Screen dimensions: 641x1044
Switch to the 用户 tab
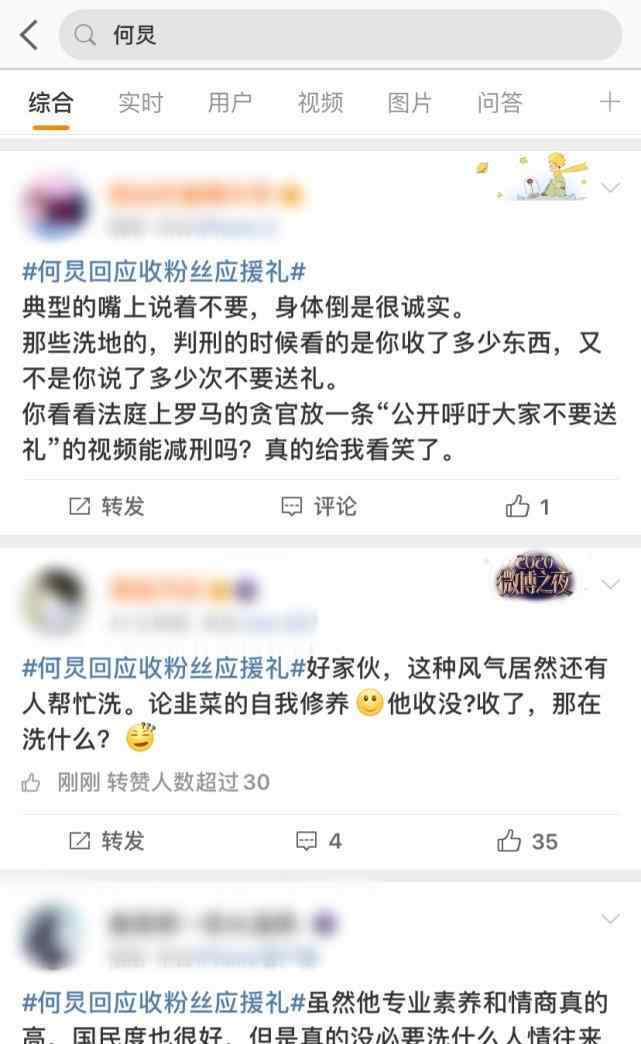tap(230, 103)
